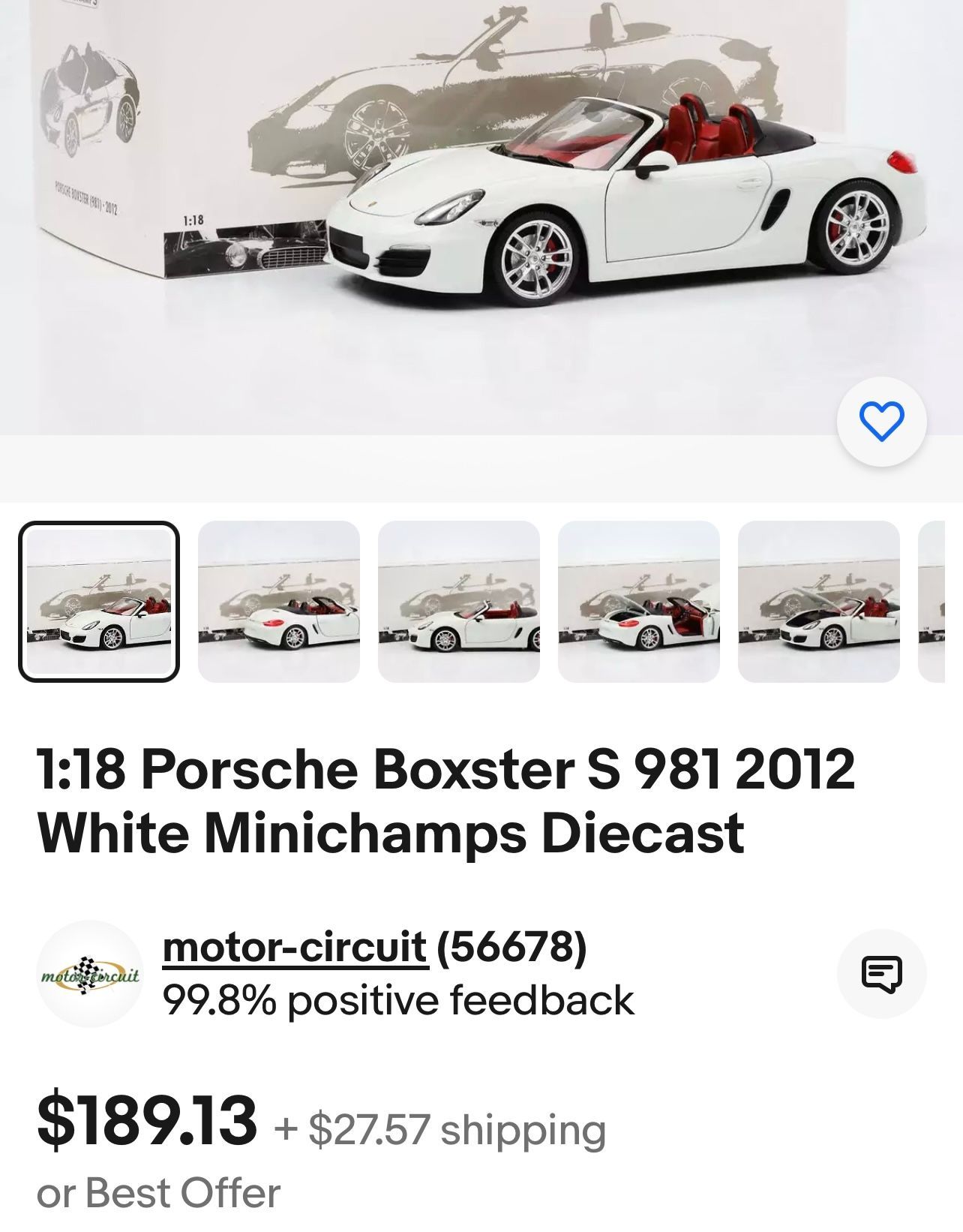View the fifth thumbnail with open hood

(819, 601)
